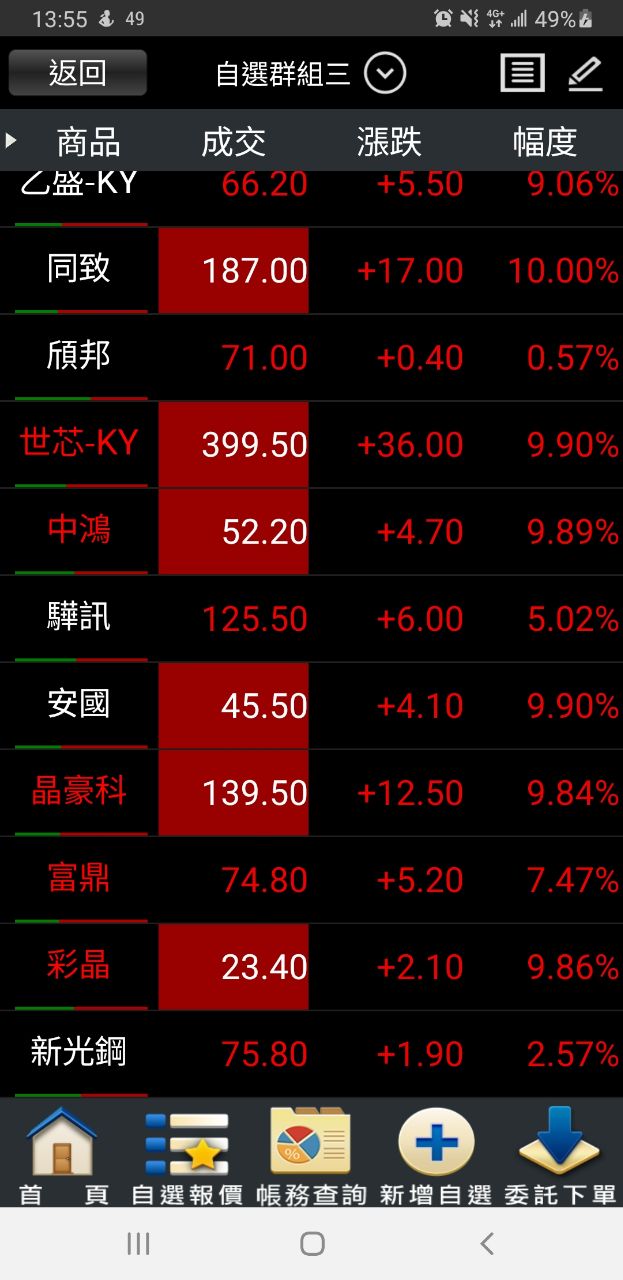Open the edit pencil icon
This screenshot has width=623, height=1280.
[585, 73]
